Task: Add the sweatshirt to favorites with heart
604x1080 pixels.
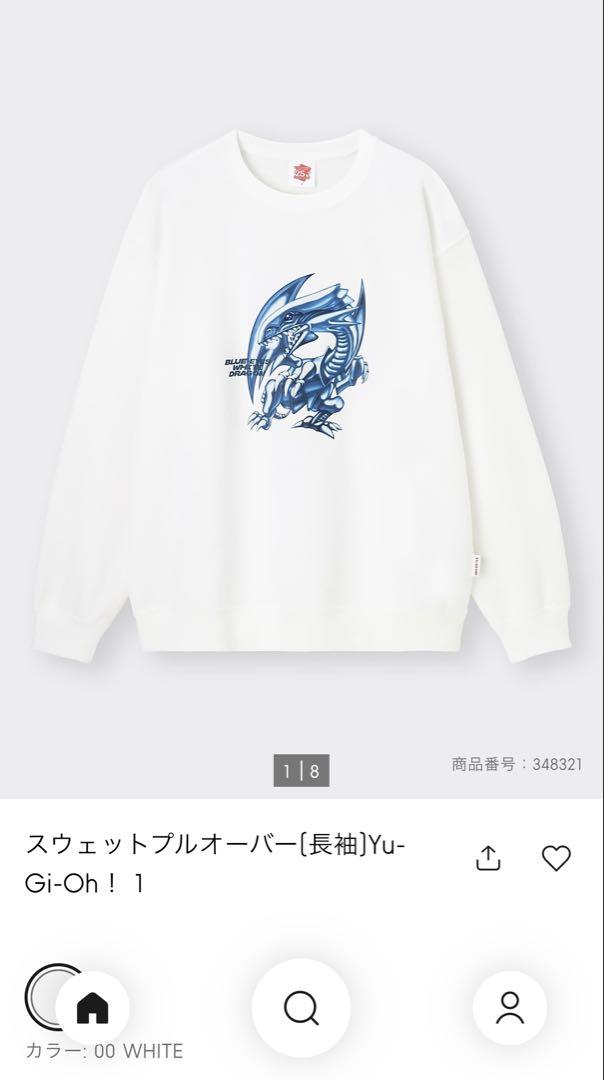Action: pyautogui.click(x=556, y=858)
